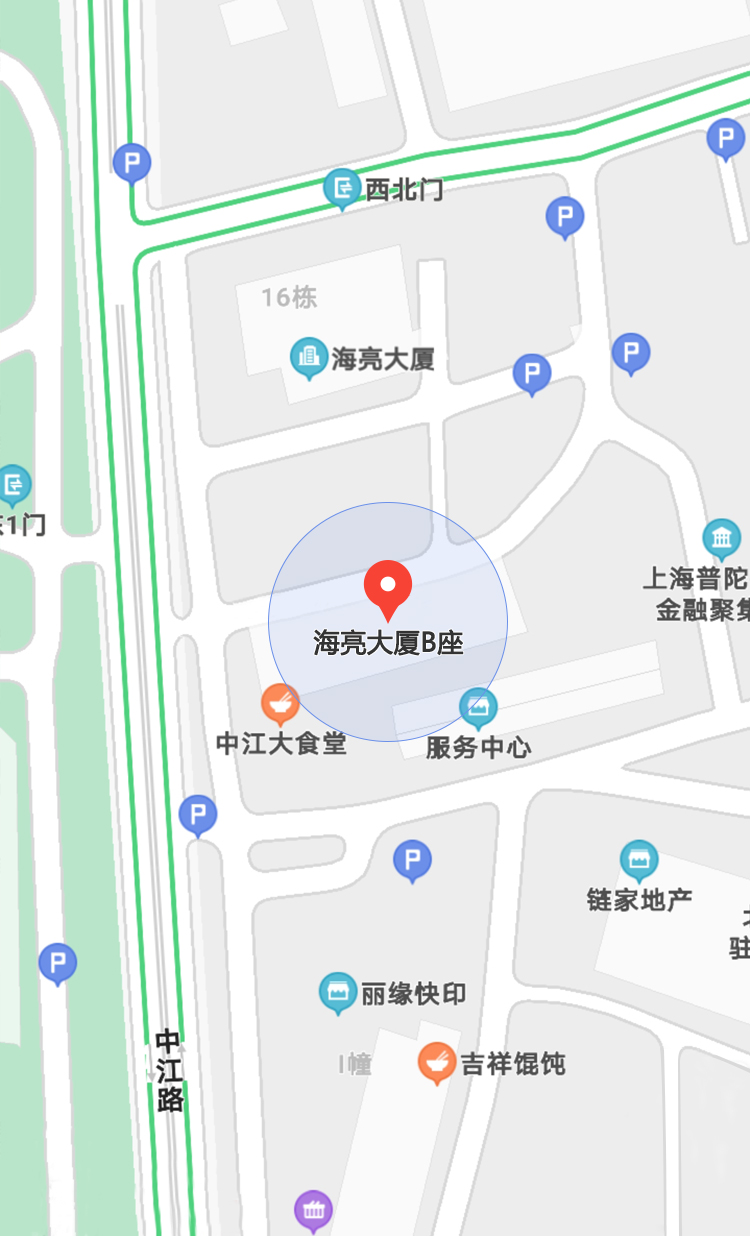Open the 链家地产 shop marker
The image size is (750, 1236).
pos(638,860)
